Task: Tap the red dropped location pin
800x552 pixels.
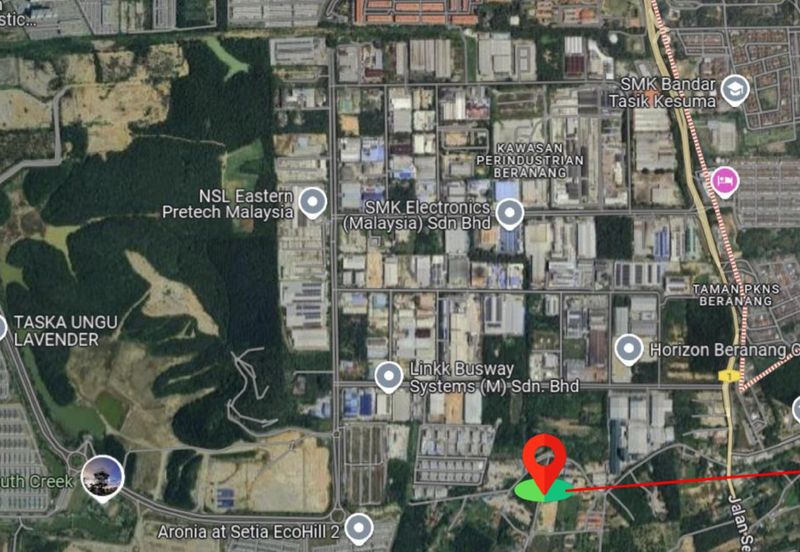Action: coord(544,463)
